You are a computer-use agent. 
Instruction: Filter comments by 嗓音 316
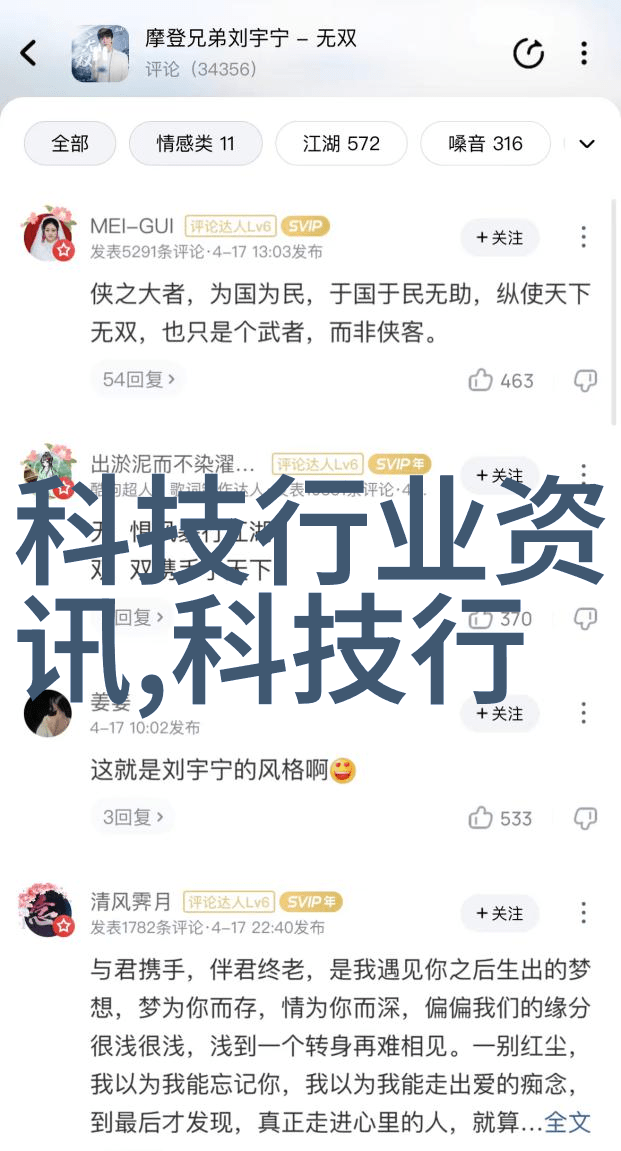(485, 144)
